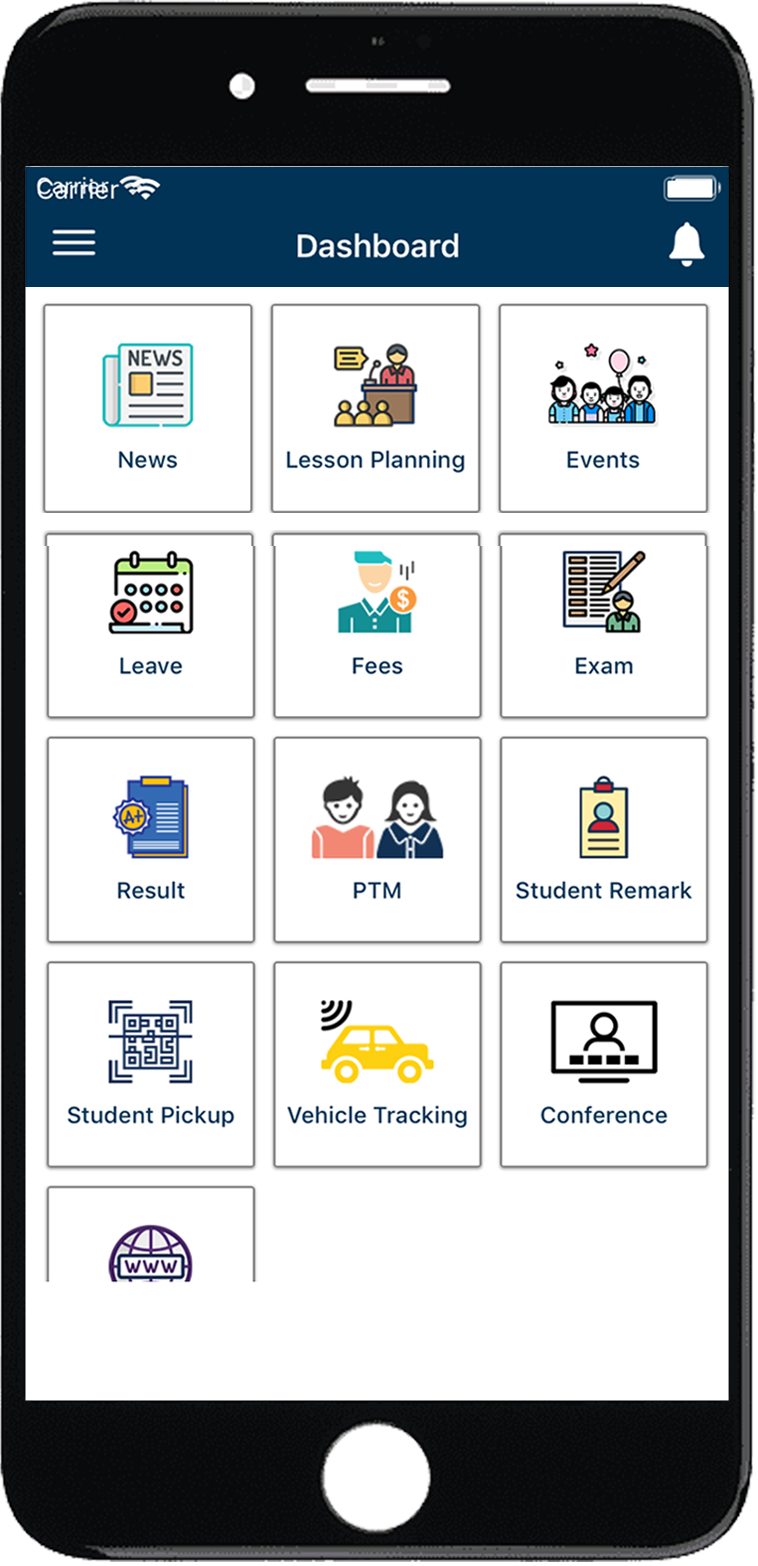
Task: Open the notification bell
Action: click(689, 245)
